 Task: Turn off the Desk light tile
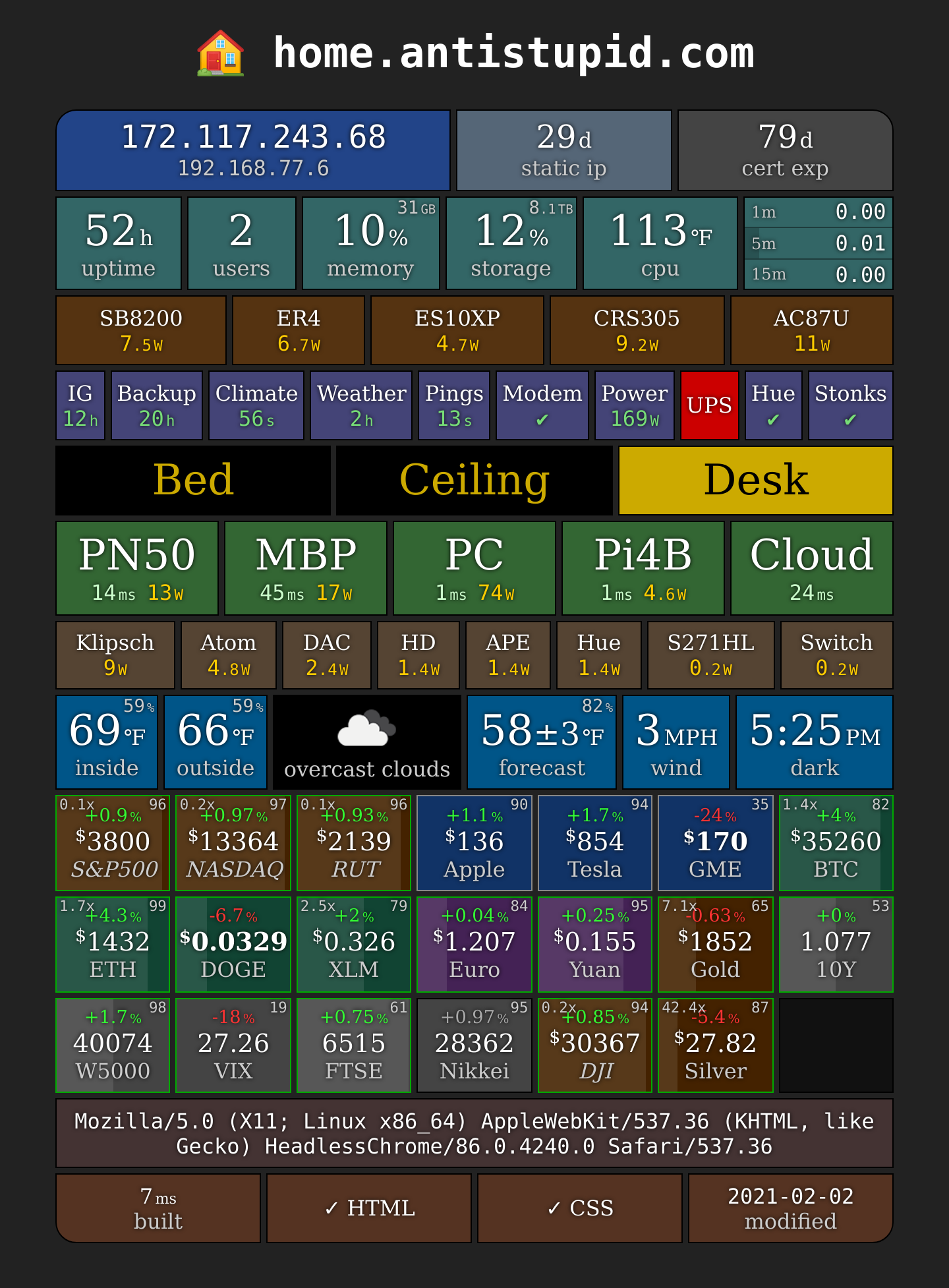[756, 481]
